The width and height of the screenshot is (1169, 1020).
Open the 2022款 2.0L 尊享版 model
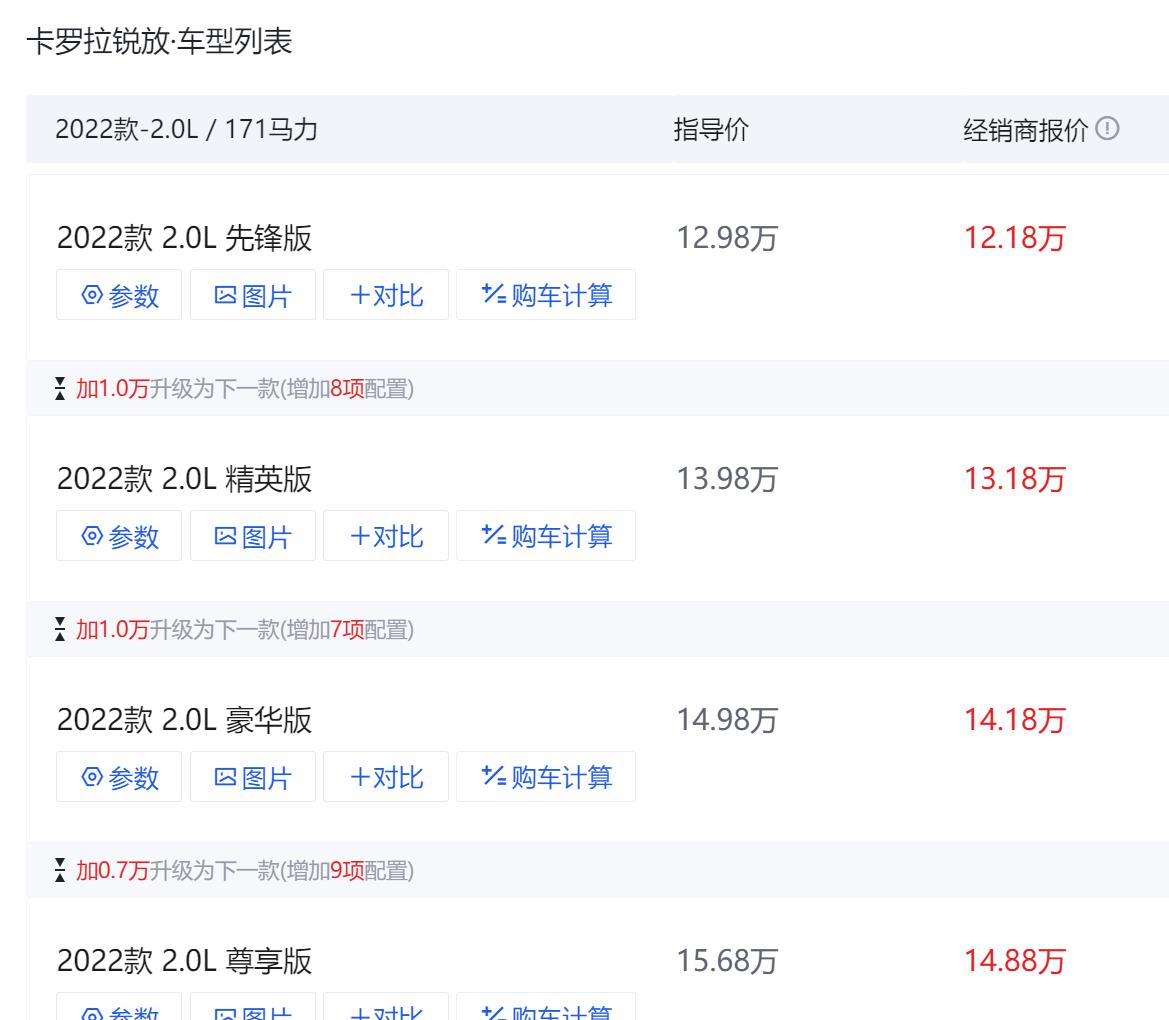tap(185, 962)
